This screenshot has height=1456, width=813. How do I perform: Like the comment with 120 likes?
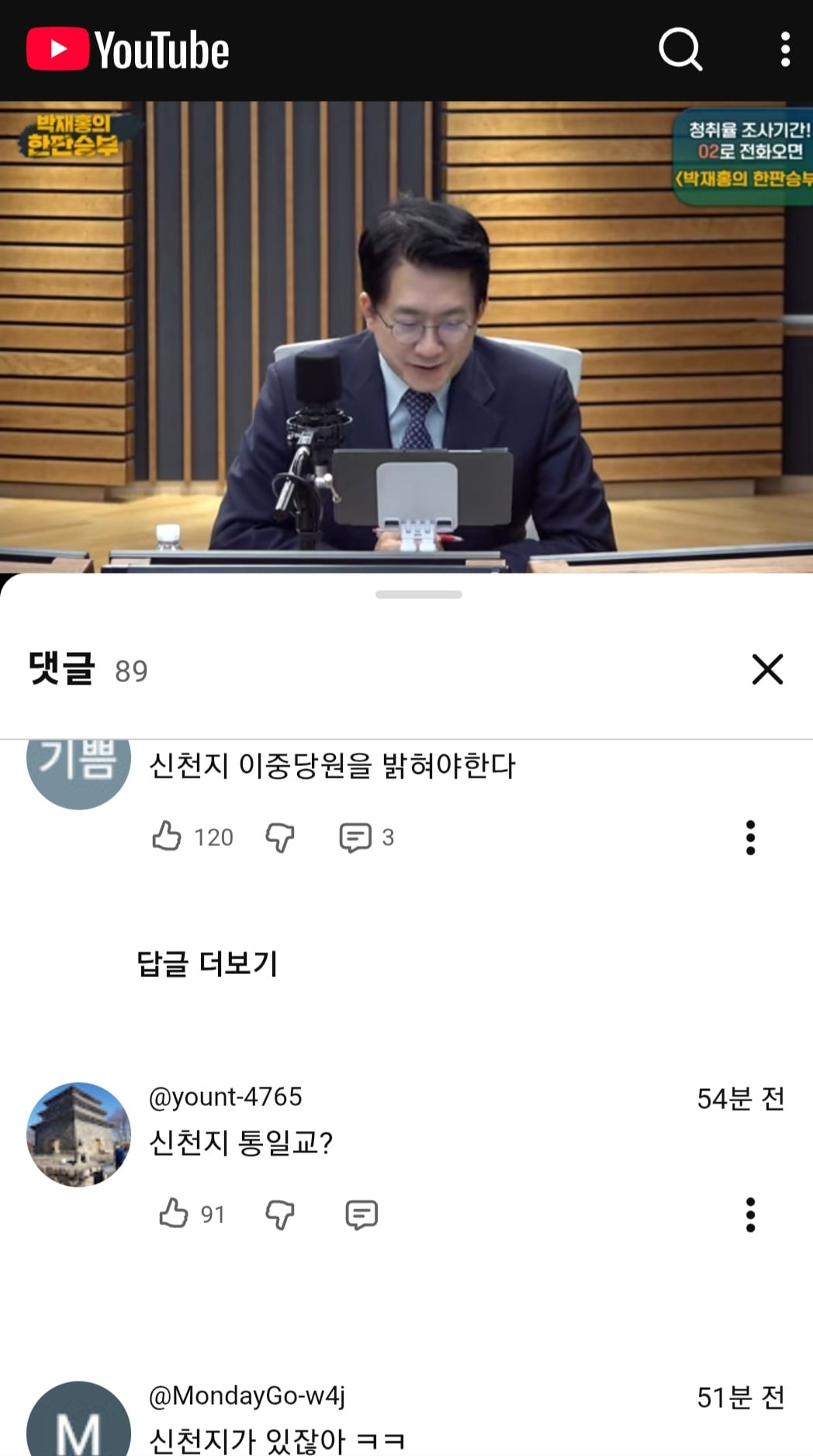click(167, 837)
